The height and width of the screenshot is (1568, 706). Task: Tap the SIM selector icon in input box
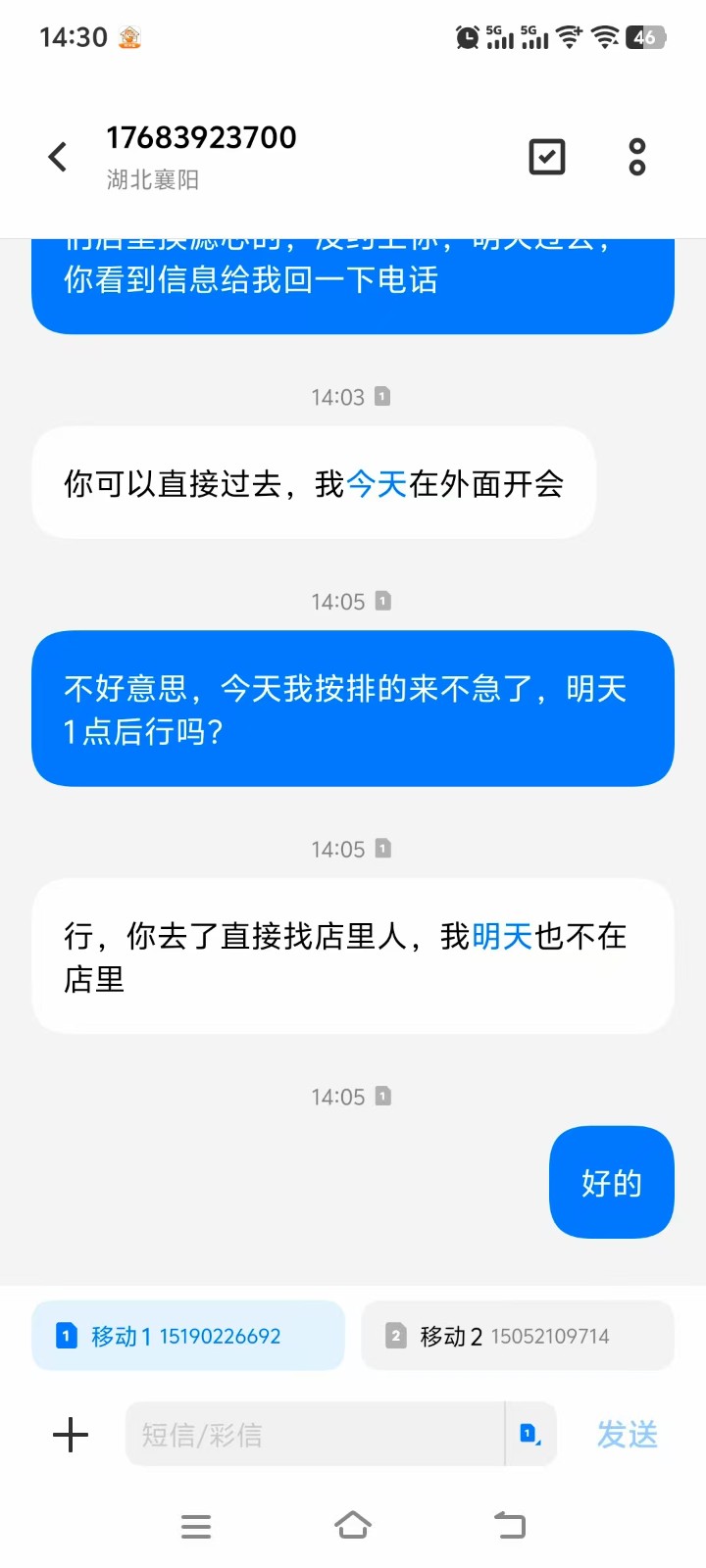(x=530, y=1435)
